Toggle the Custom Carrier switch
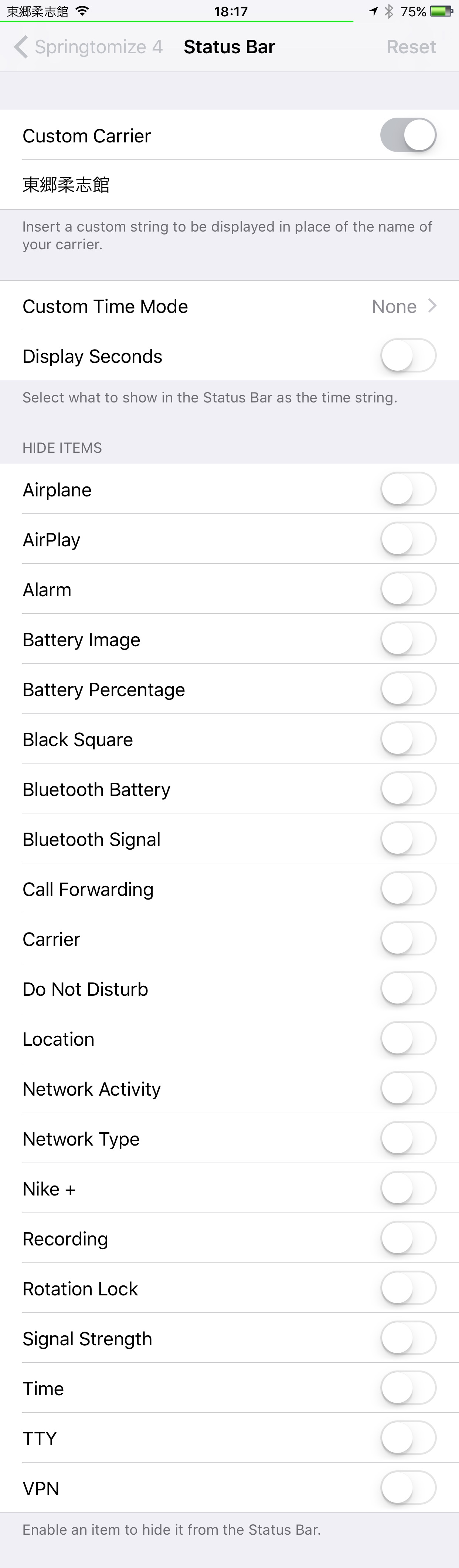 click(x=408, y=135)
